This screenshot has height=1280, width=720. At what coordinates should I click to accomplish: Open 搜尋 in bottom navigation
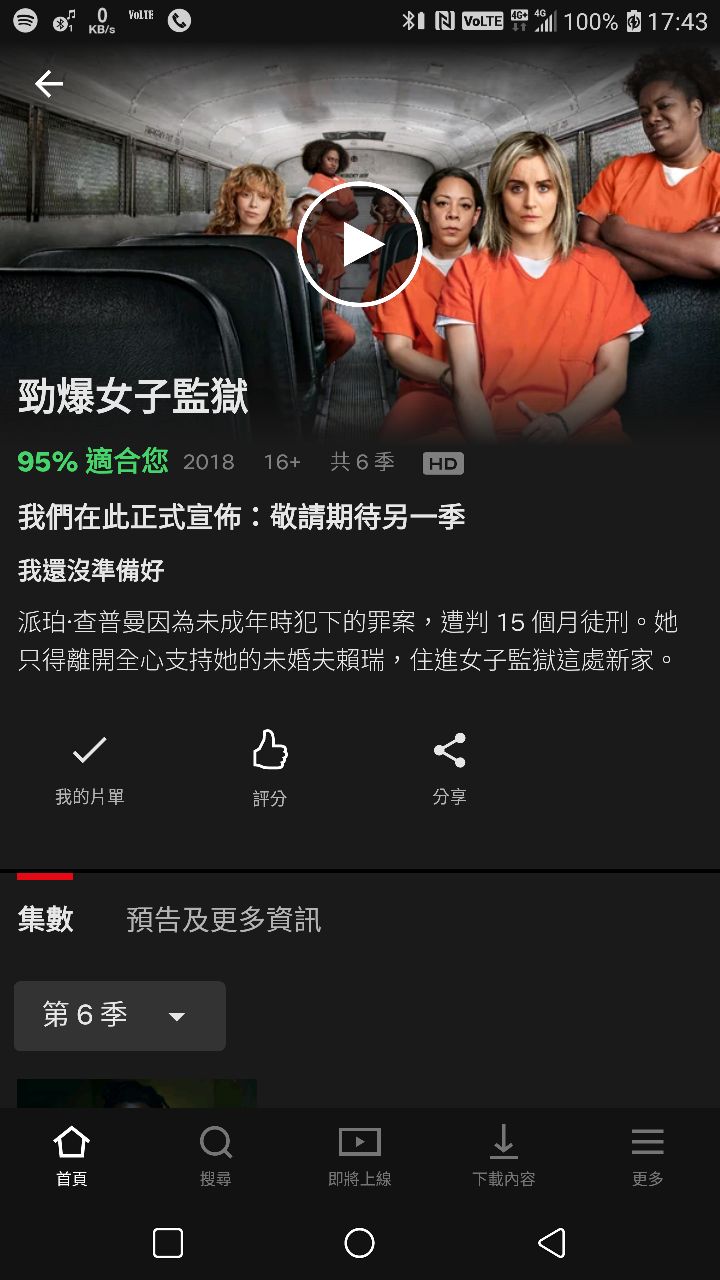[x=216, y=1155]
